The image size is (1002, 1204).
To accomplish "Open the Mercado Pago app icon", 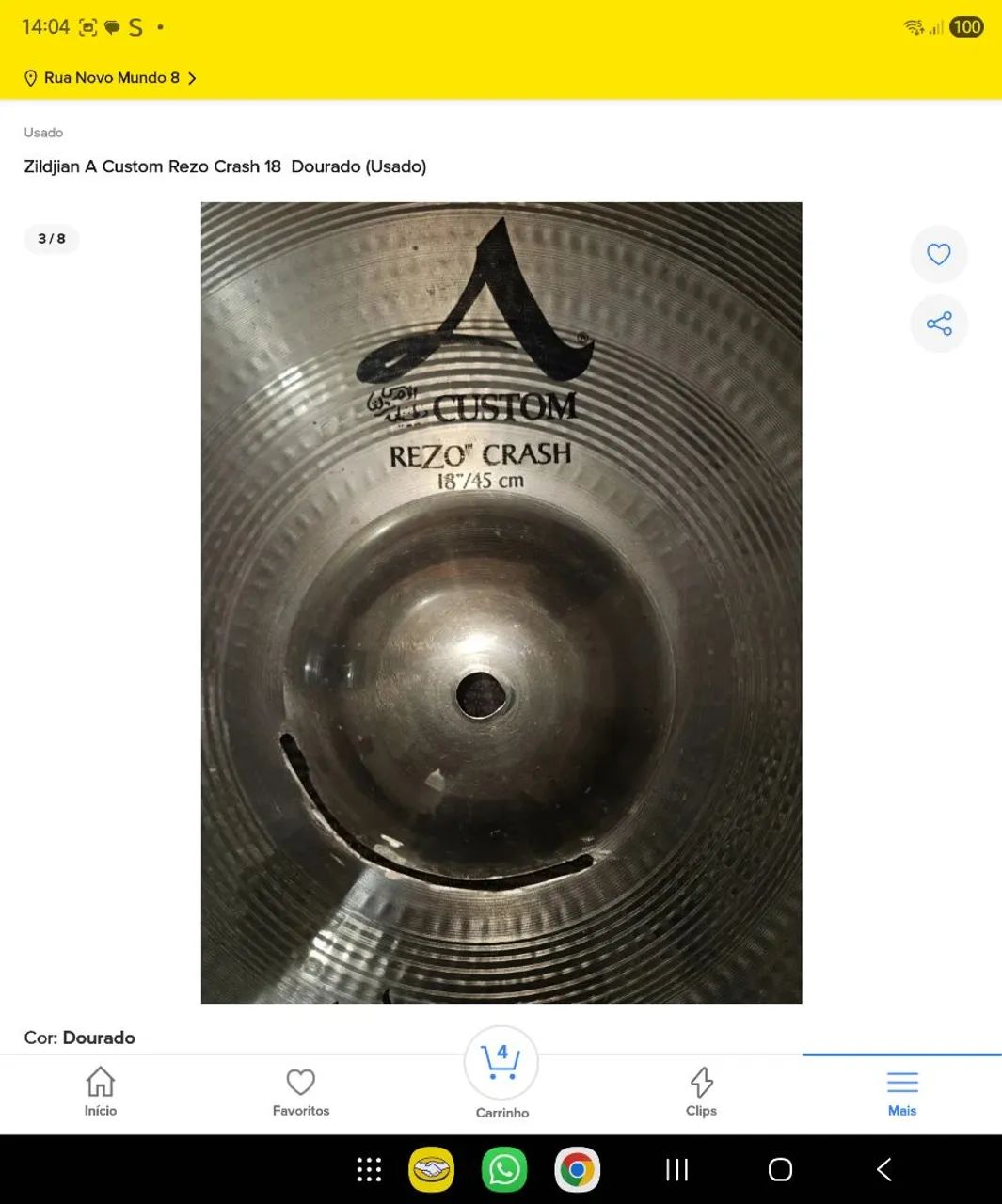I will (x=431, y=1169).
